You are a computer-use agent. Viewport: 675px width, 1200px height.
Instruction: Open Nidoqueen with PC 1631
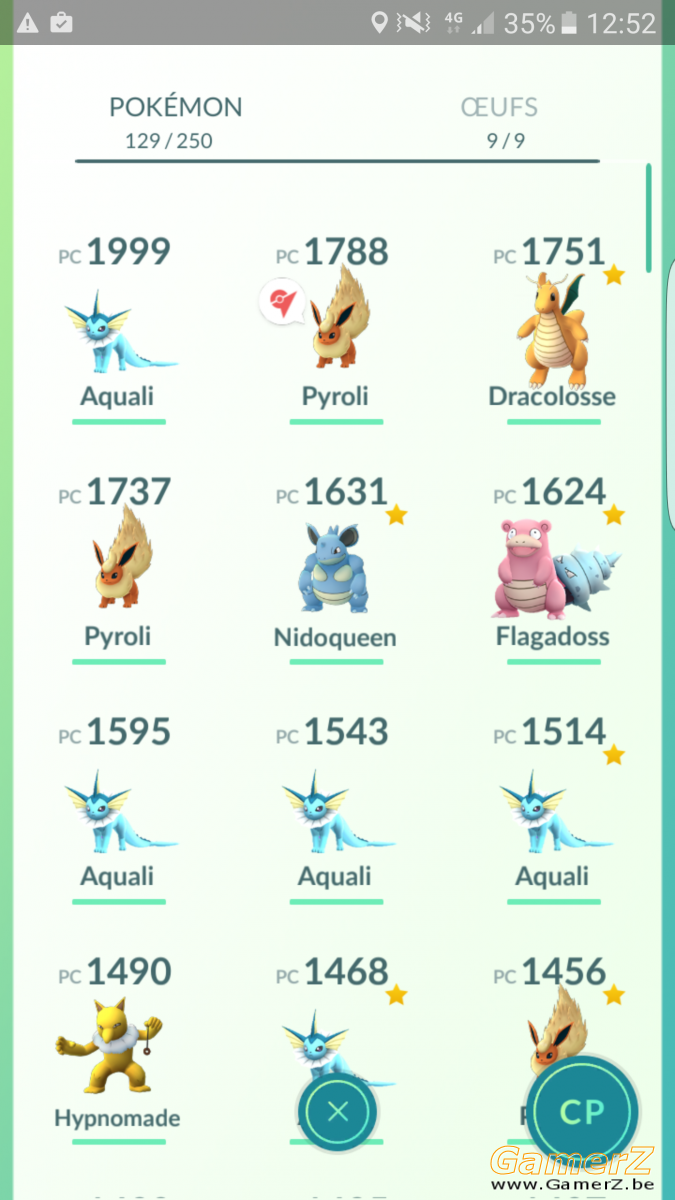pyautogui.click(x=336, y=568)
